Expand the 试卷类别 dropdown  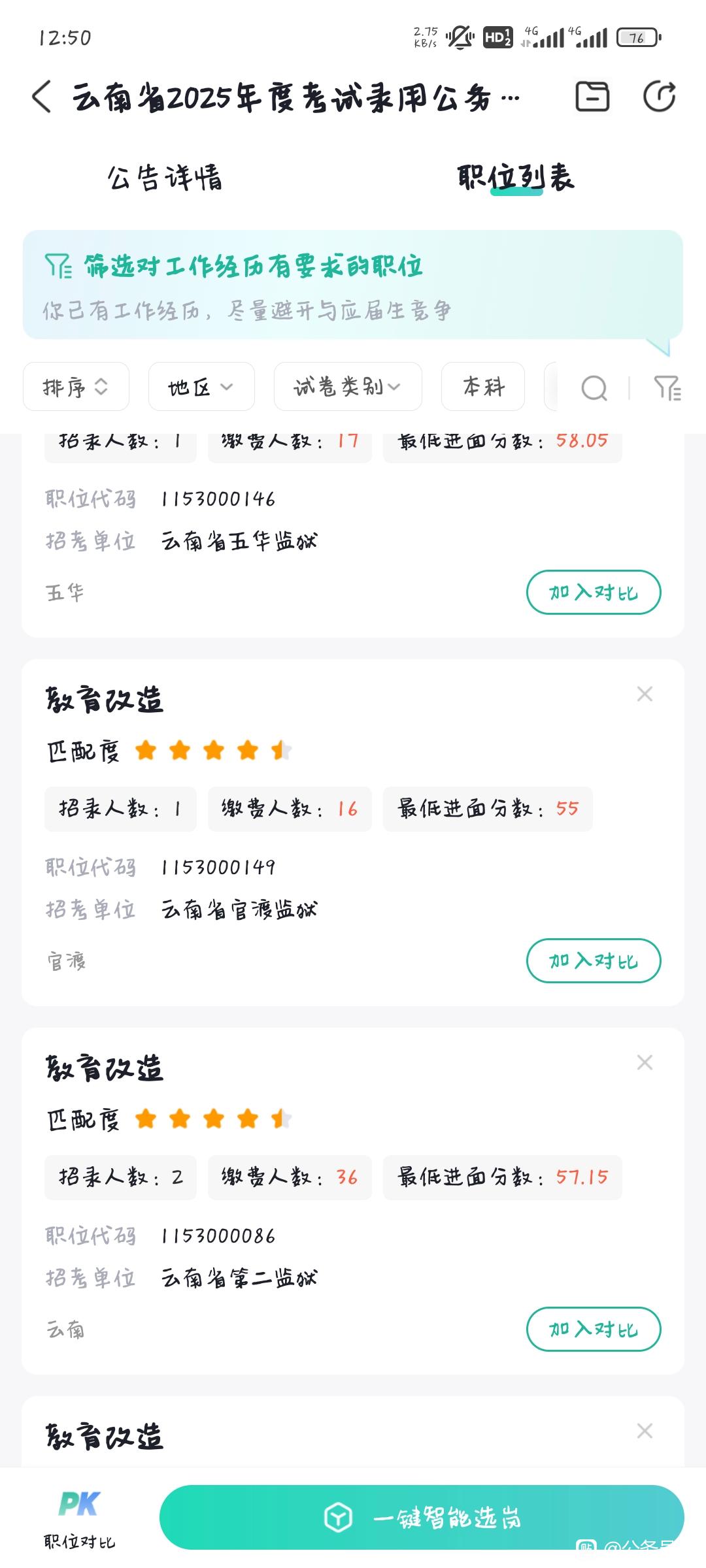click(x=348, y=387)
